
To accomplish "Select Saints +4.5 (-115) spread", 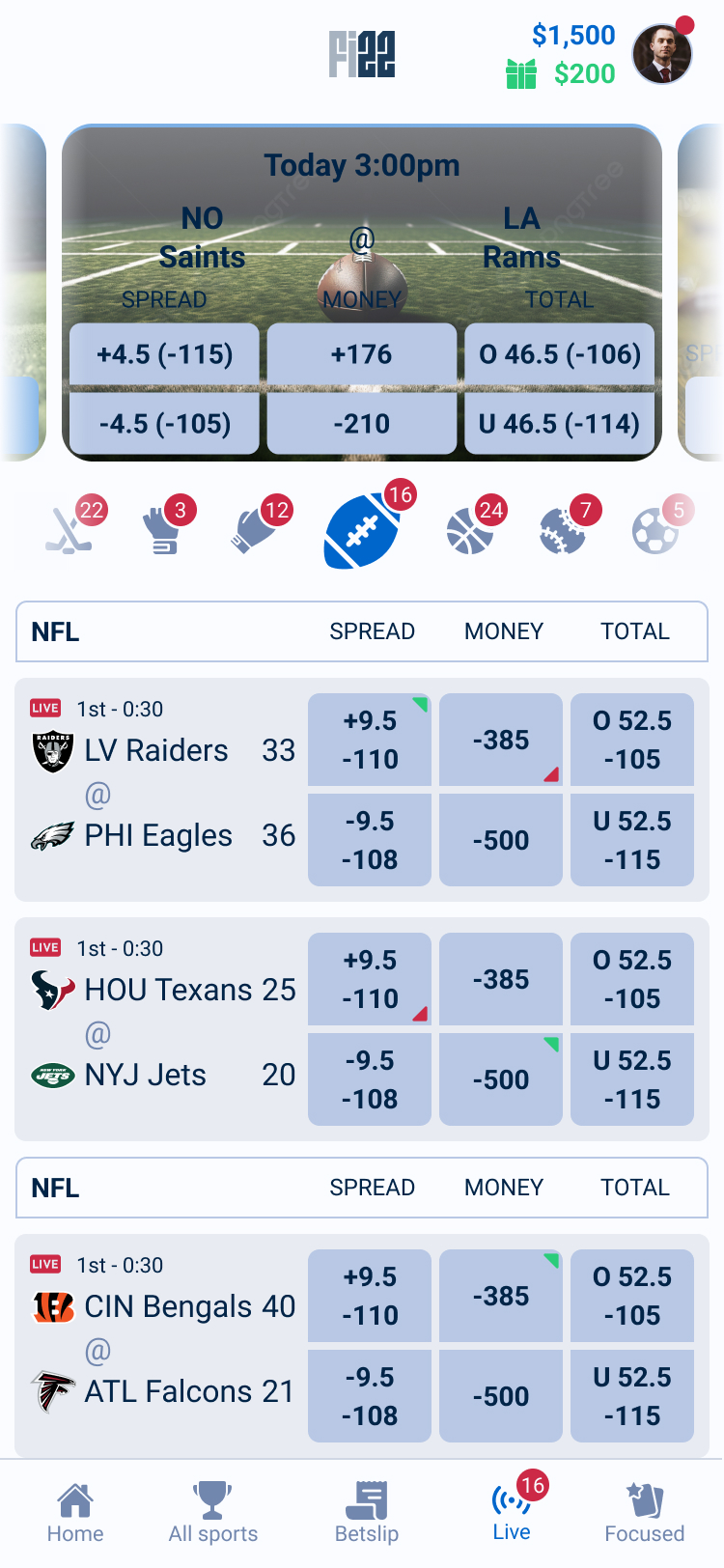I will pos(164,354).
